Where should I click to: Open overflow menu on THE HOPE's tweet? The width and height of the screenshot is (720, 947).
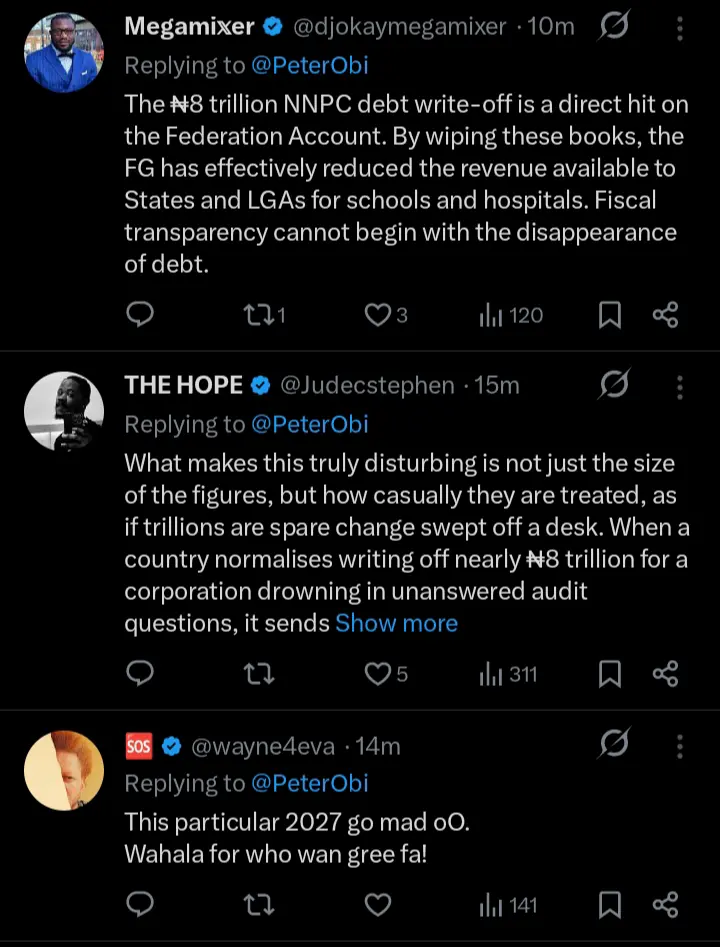(680, 387)
